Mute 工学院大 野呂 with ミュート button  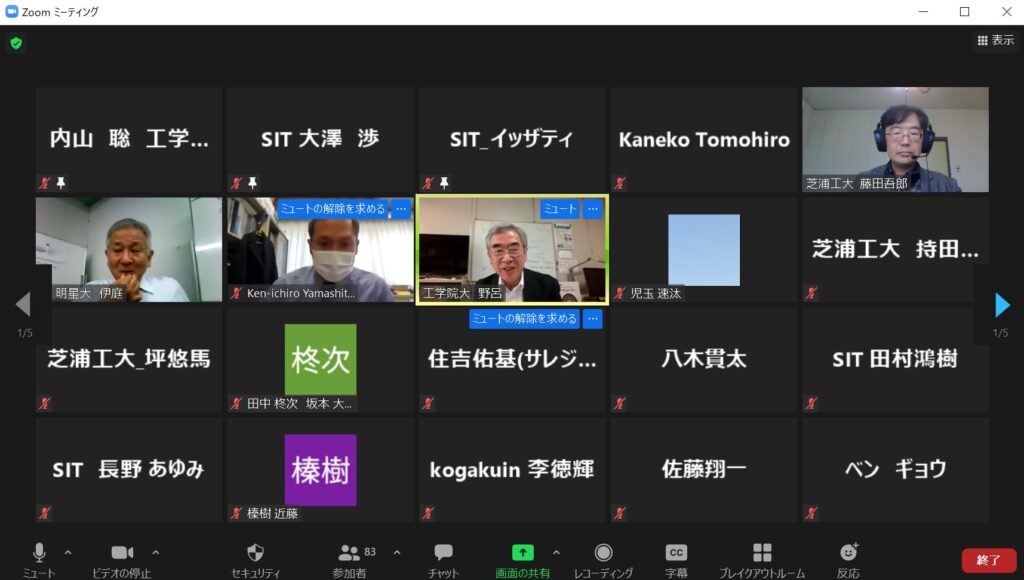559,209
